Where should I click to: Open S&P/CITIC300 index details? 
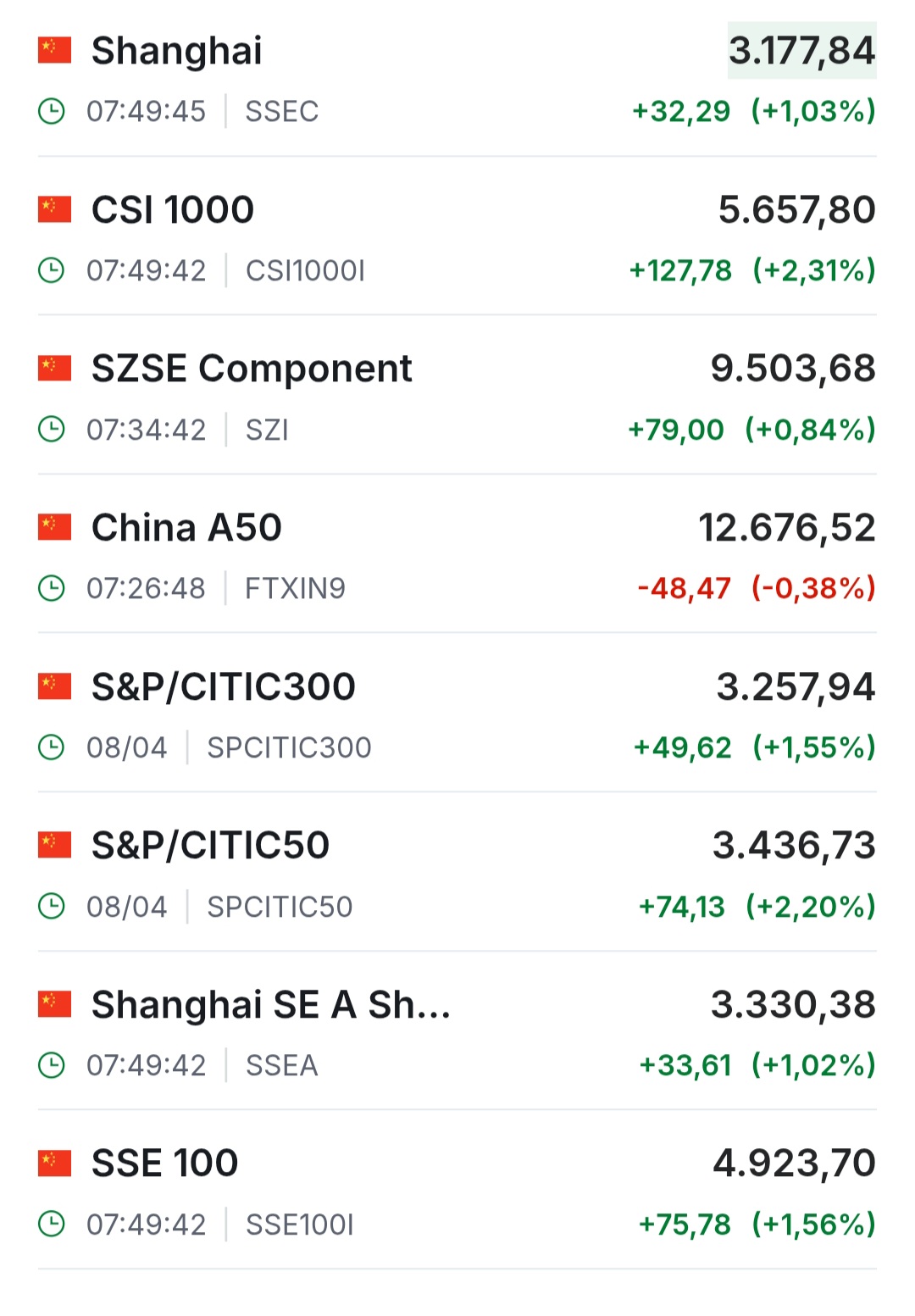coord(223,687)
